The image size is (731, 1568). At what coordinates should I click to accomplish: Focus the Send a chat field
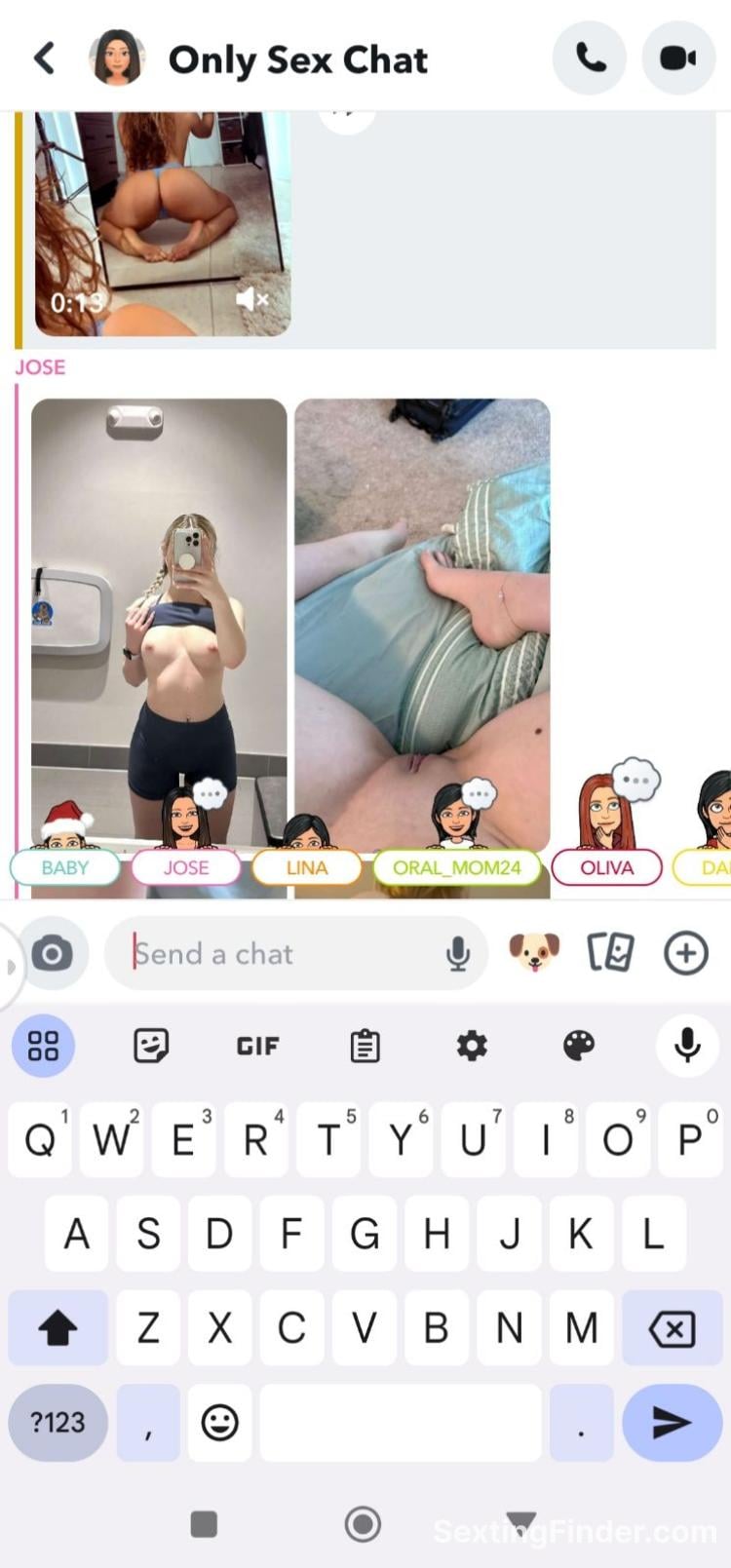[283, 953]
